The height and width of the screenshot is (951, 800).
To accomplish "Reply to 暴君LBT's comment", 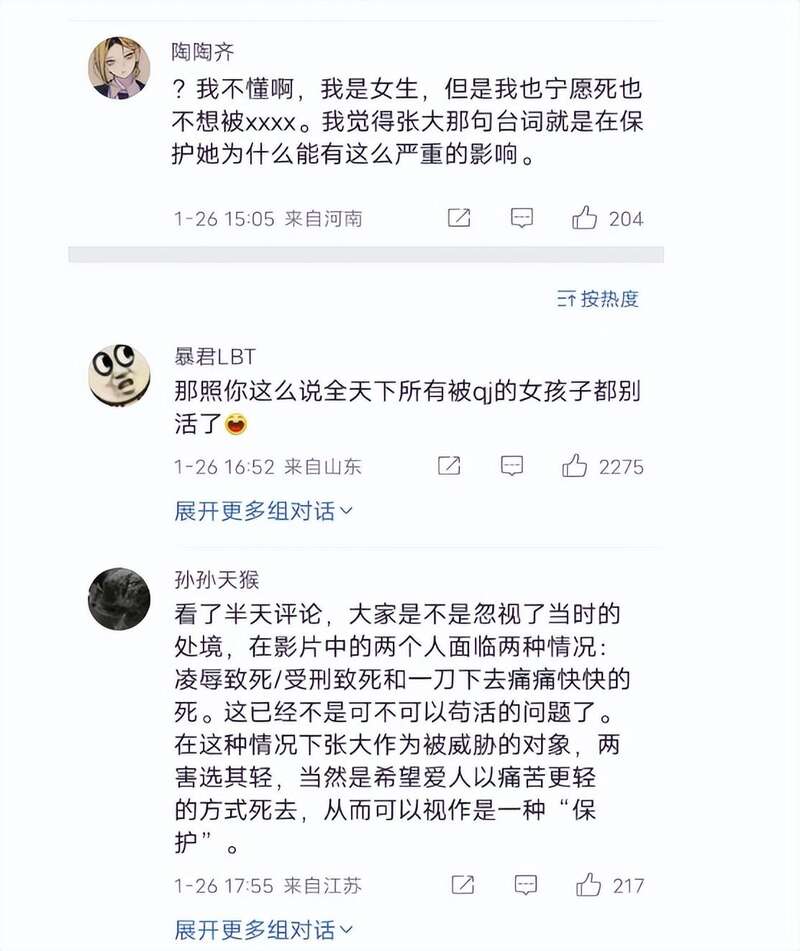I will 512,466.
